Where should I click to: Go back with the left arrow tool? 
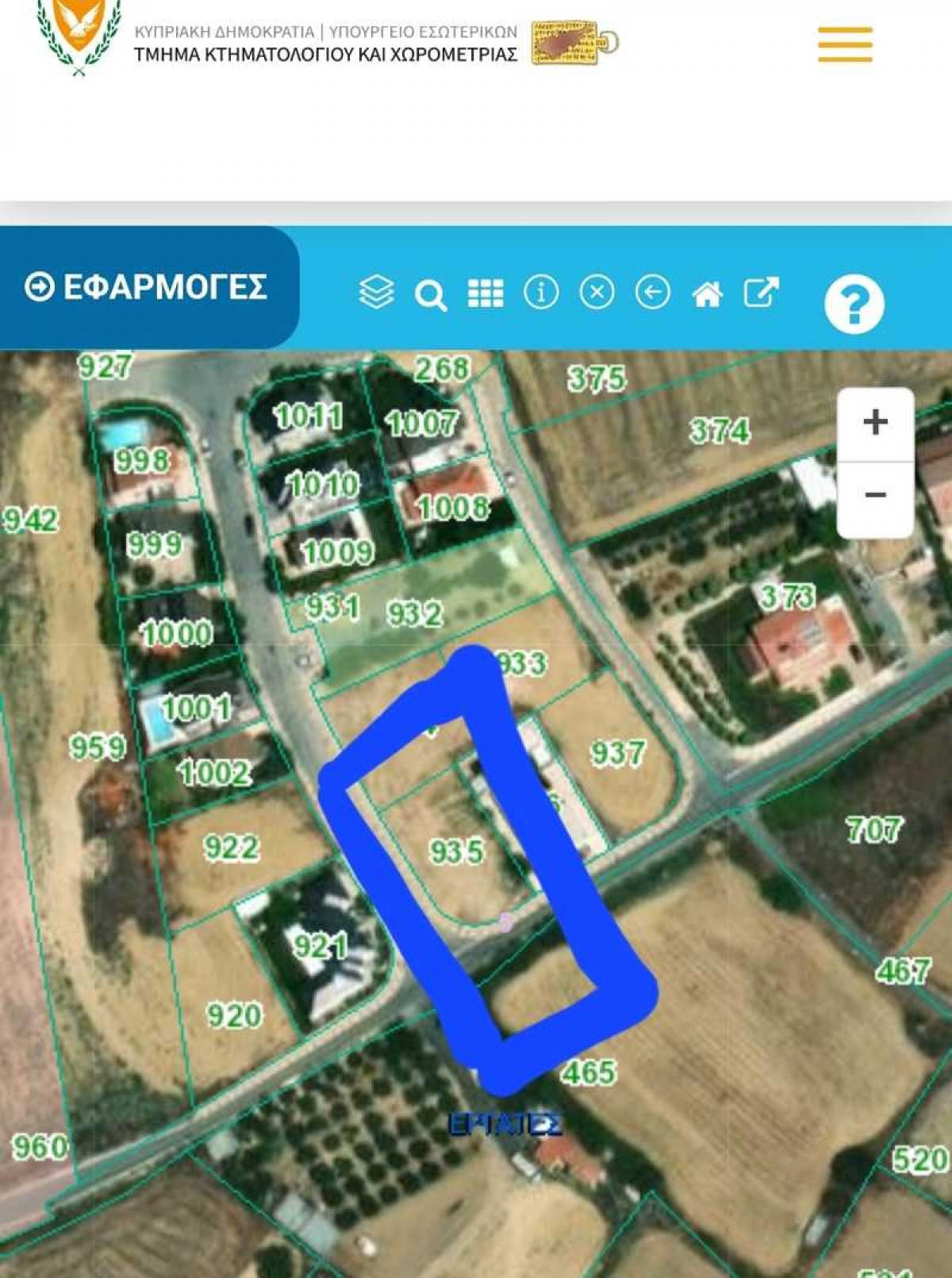click(652, 292)
